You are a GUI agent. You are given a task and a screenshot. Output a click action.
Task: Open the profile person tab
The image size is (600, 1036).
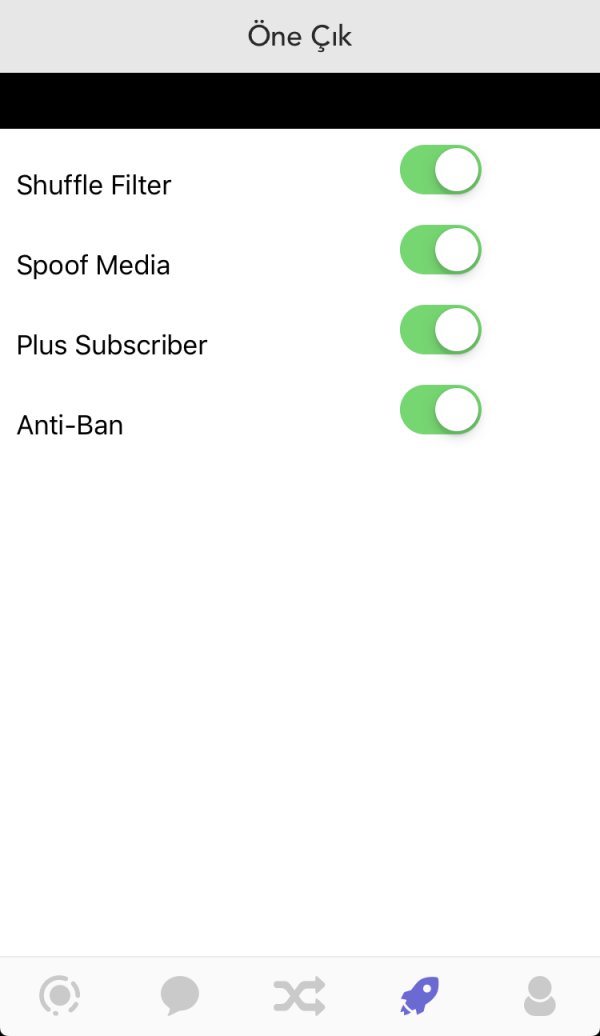click(x=540, y=996)
